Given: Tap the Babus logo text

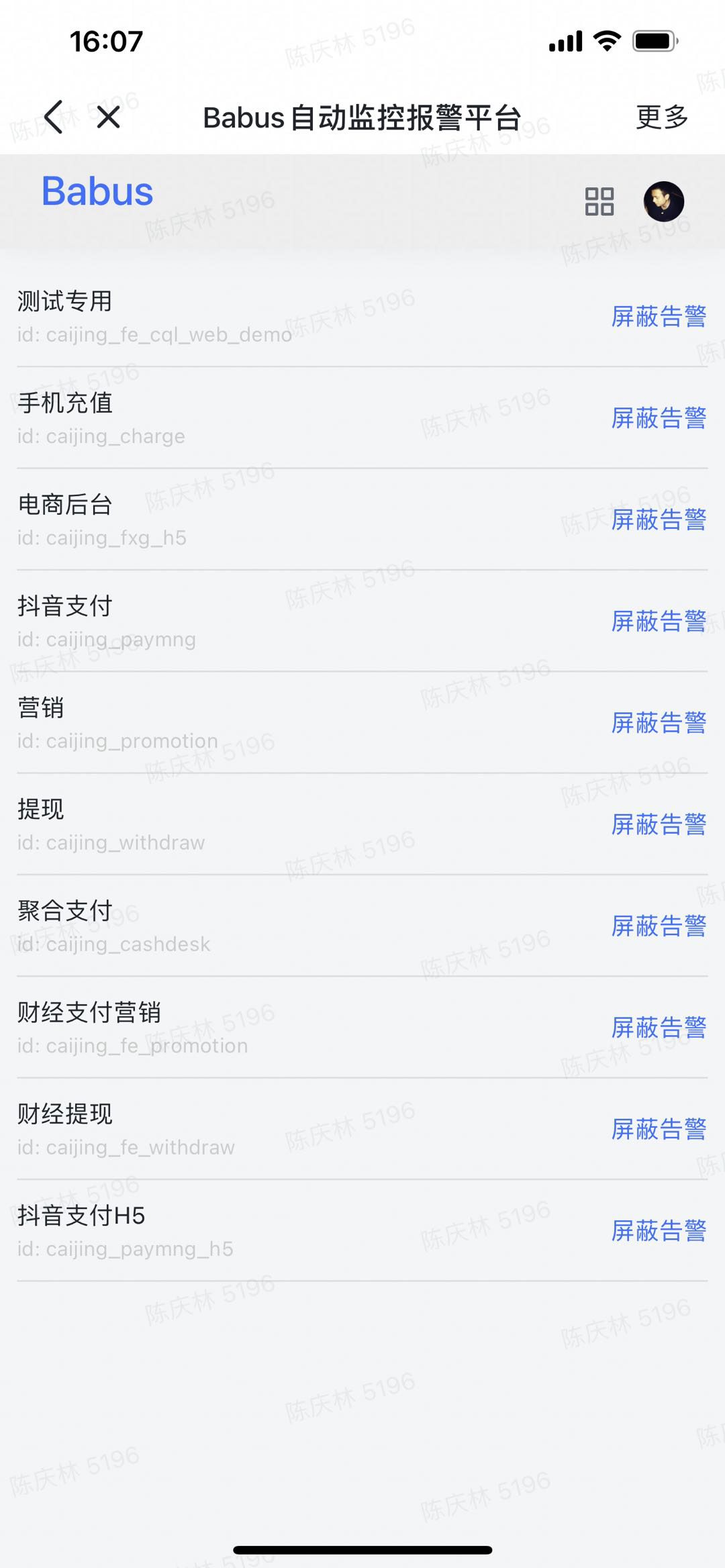Looking at the screenshot, I should click(x=97, y=192).
